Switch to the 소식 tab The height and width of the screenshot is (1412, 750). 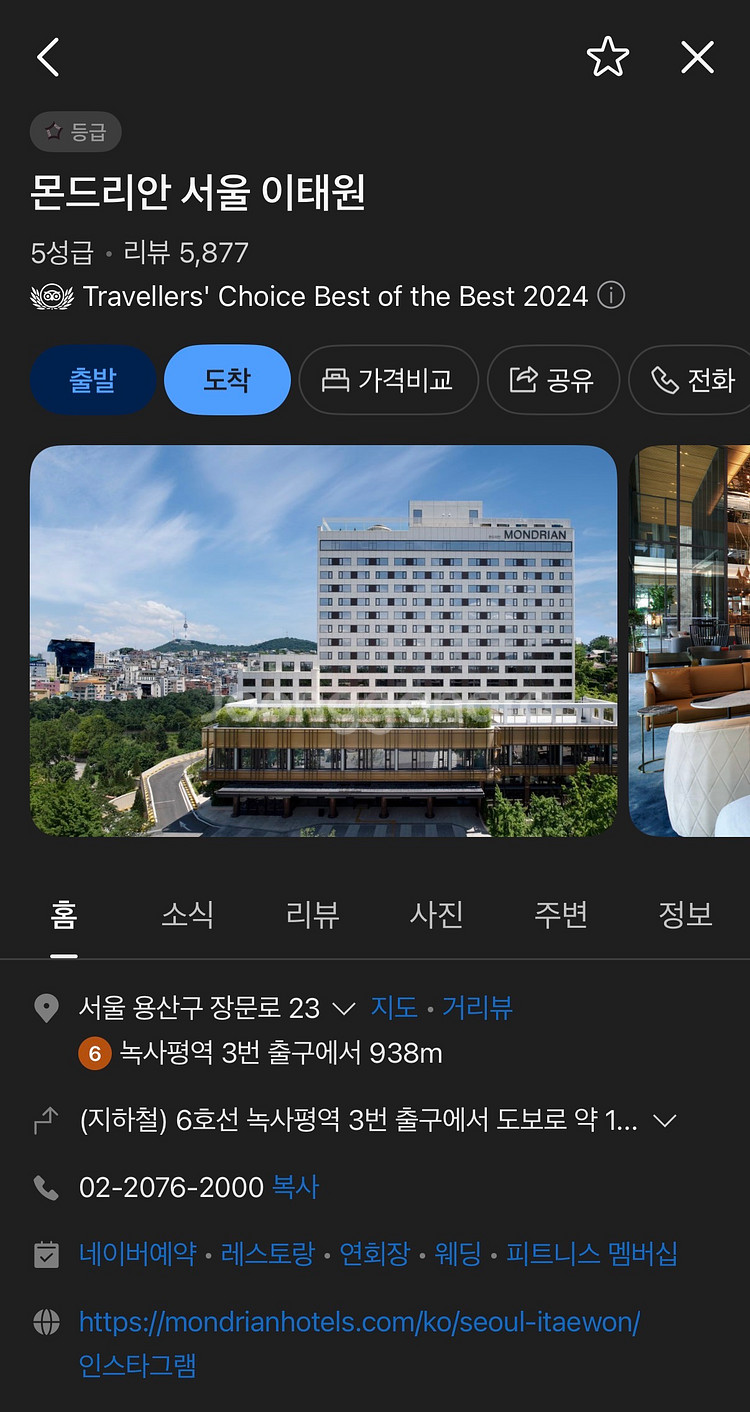click(x=188, y=914)
